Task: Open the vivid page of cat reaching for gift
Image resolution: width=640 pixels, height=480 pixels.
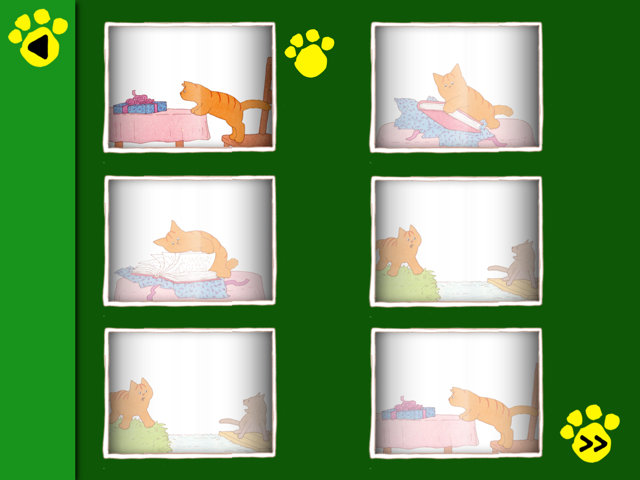Action: click(x=189, y=87)
